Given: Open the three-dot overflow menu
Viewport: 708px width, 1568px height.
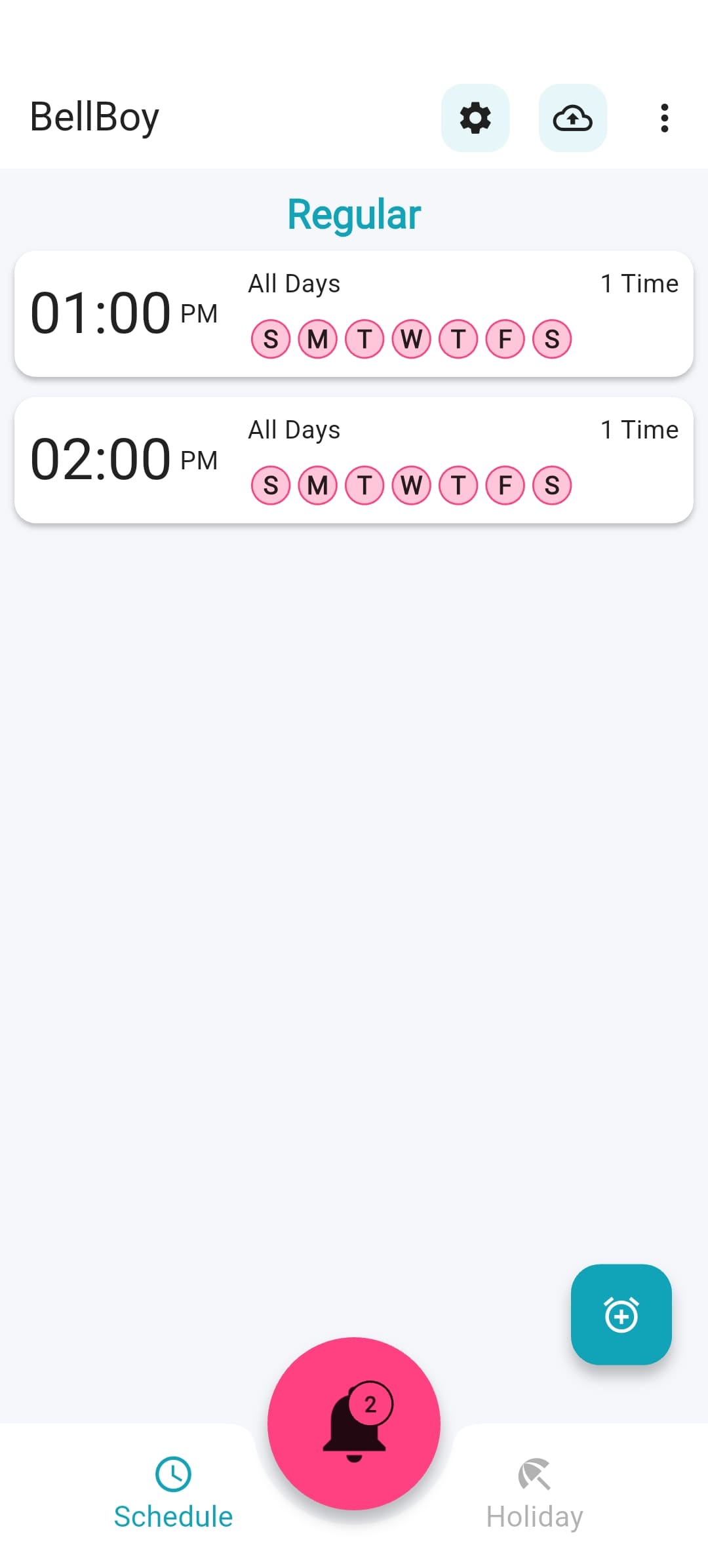Looking at the screenshot, I should 664,118.
